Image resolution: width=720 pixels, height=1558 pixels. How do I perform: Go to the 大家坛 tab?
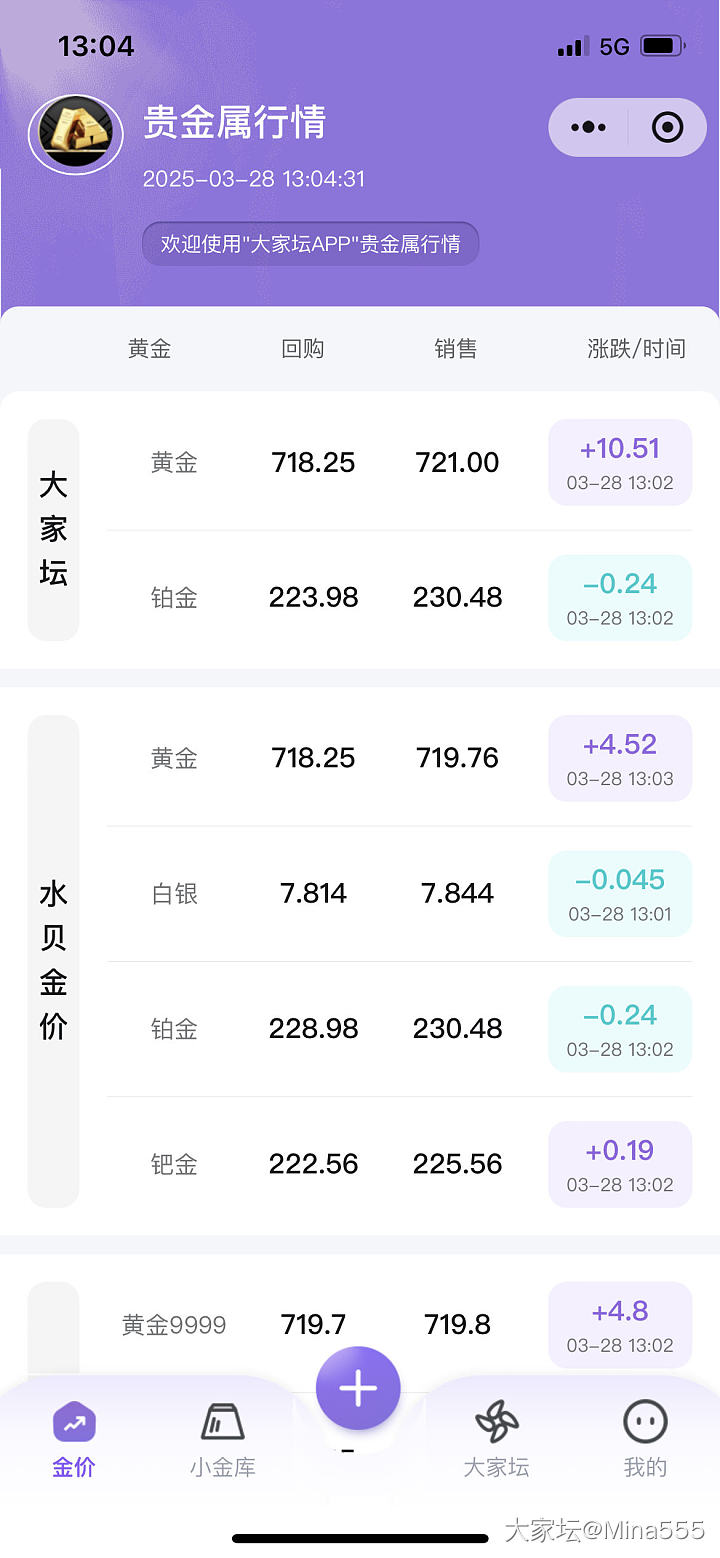pos(496,1439)
